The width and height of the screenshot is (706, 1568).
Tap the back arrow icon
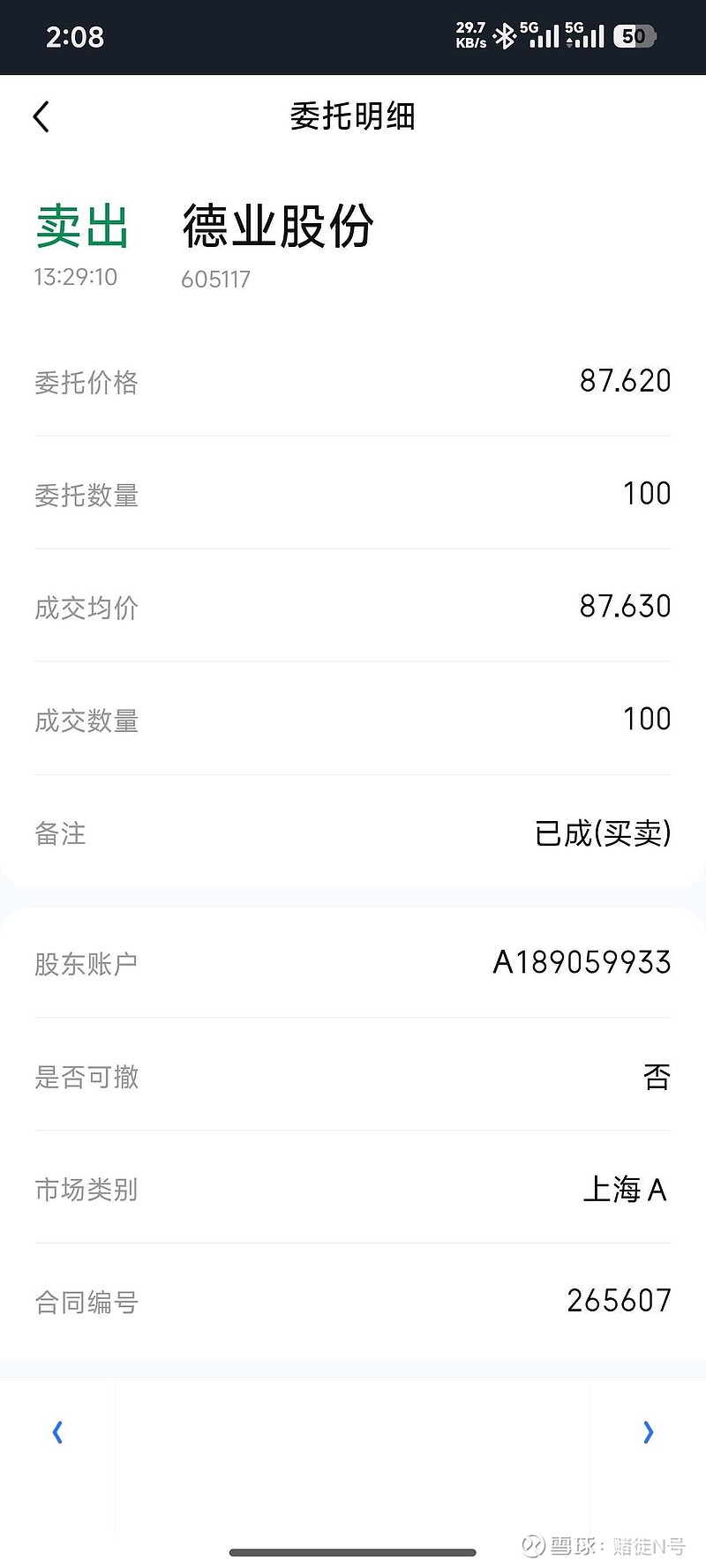[x=40, y=116]
